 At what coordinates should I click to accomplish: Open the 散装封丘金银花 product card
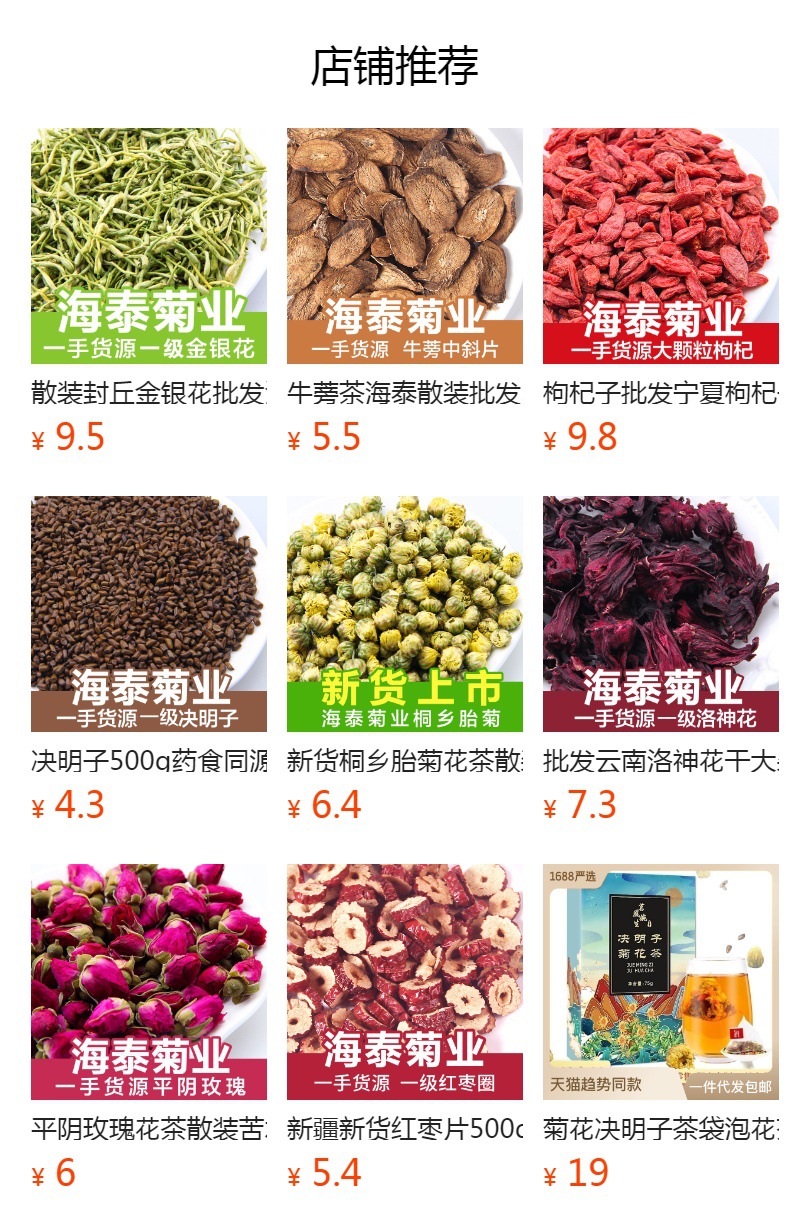pos(148,246)
